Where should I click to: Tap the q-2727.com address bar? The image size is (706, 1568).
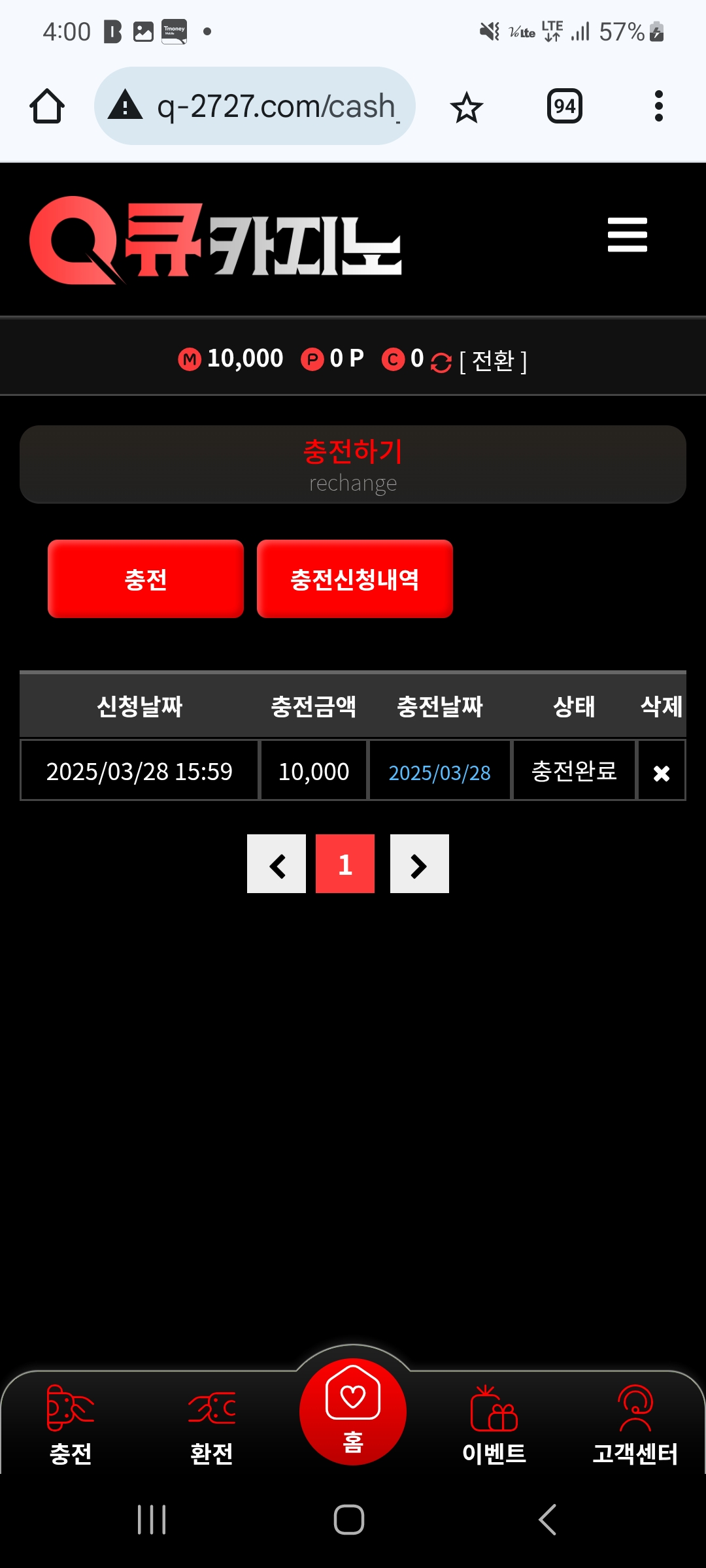pyautogui.click(x=255, y=106)
